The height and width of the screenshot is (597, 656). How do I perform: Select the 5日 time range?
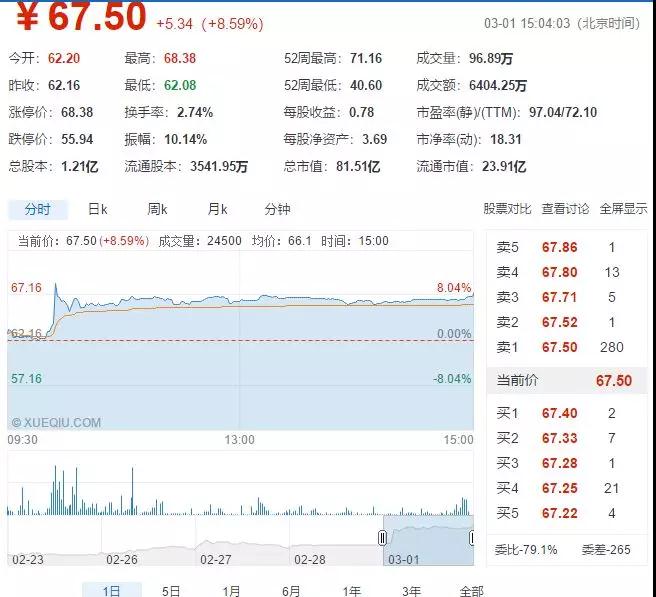tap(171, 590)
